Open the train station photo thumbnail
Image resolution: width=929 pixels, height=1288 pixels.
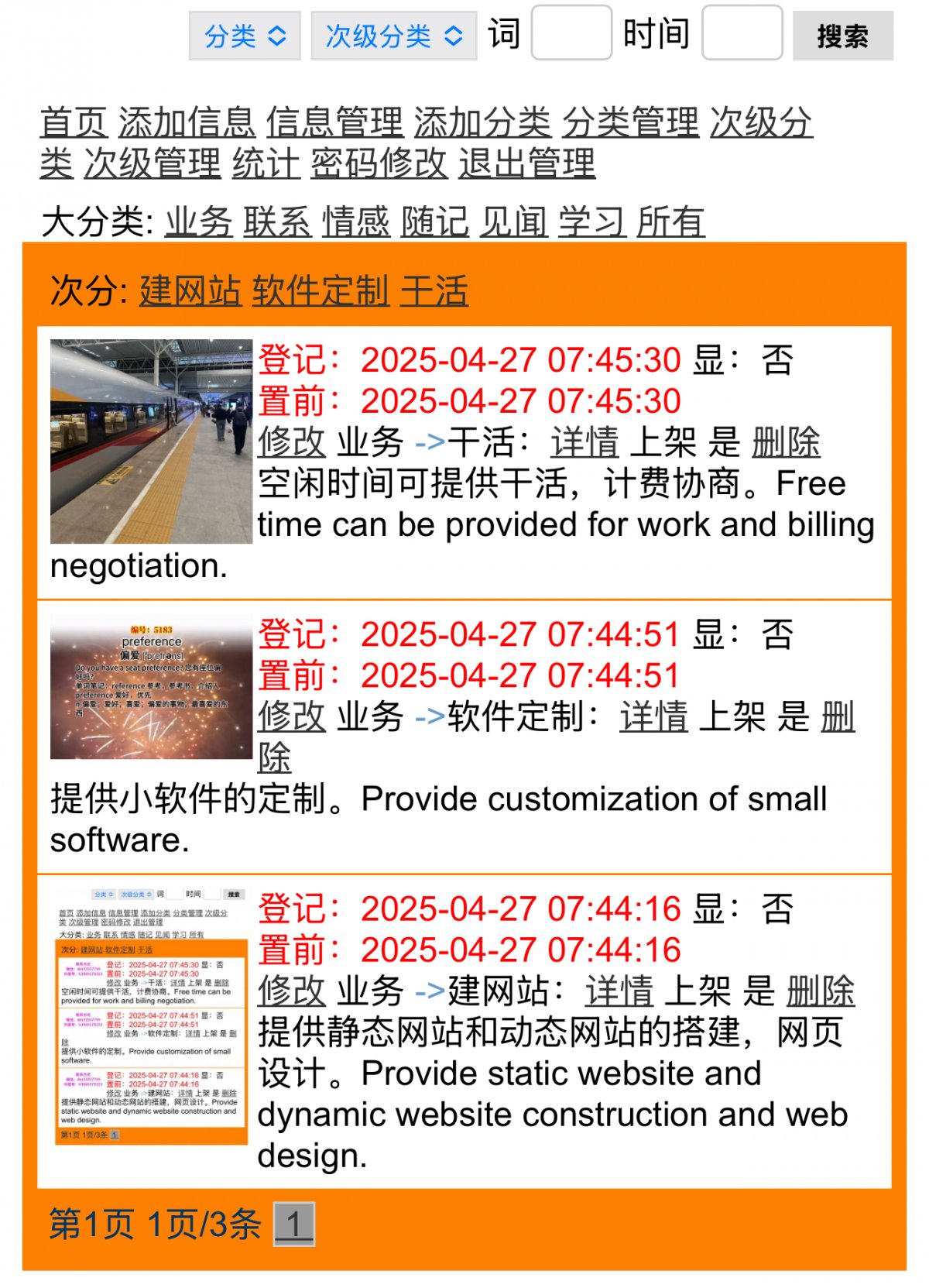point(152,441)
